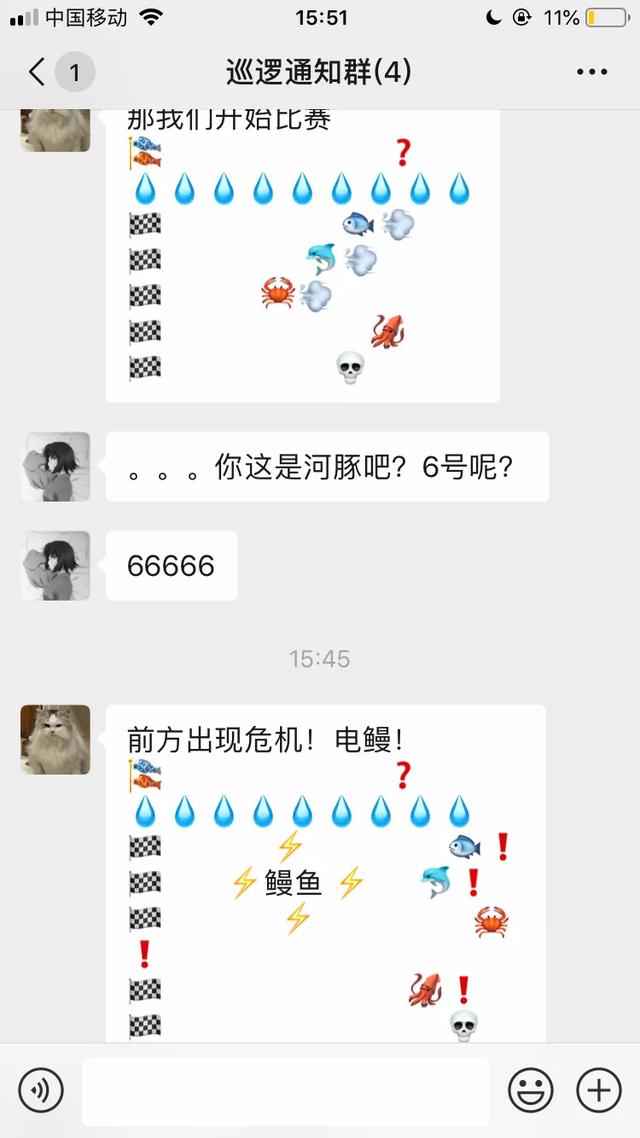Open the cat avatar beside 前方出现危机
The image size is (640, 1138).
point(55,740)
